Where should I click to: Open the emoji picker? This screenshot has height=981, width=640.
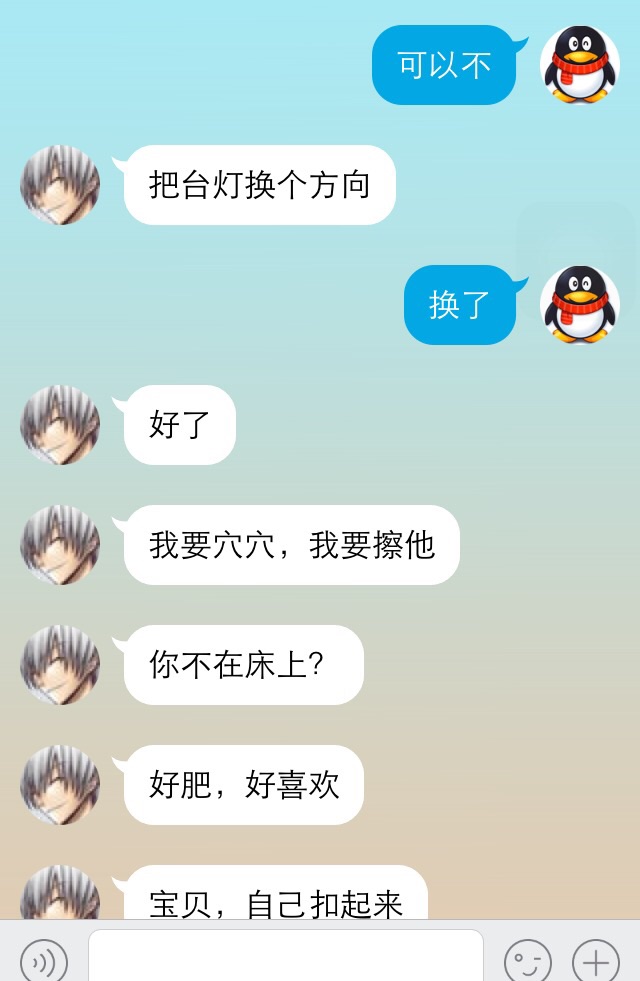(528, 961)
